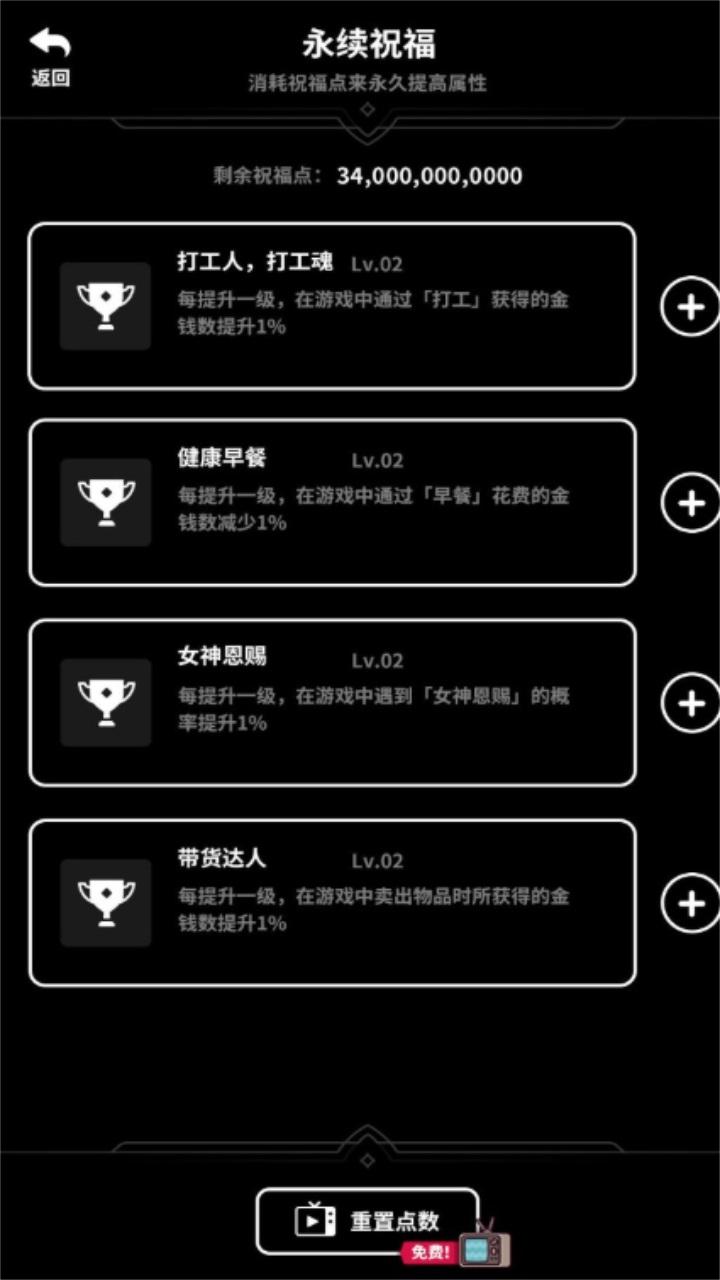720x1280 pixels.
Task: Add a level to 打工人，打工魂
Action: (x=690, y=306)
